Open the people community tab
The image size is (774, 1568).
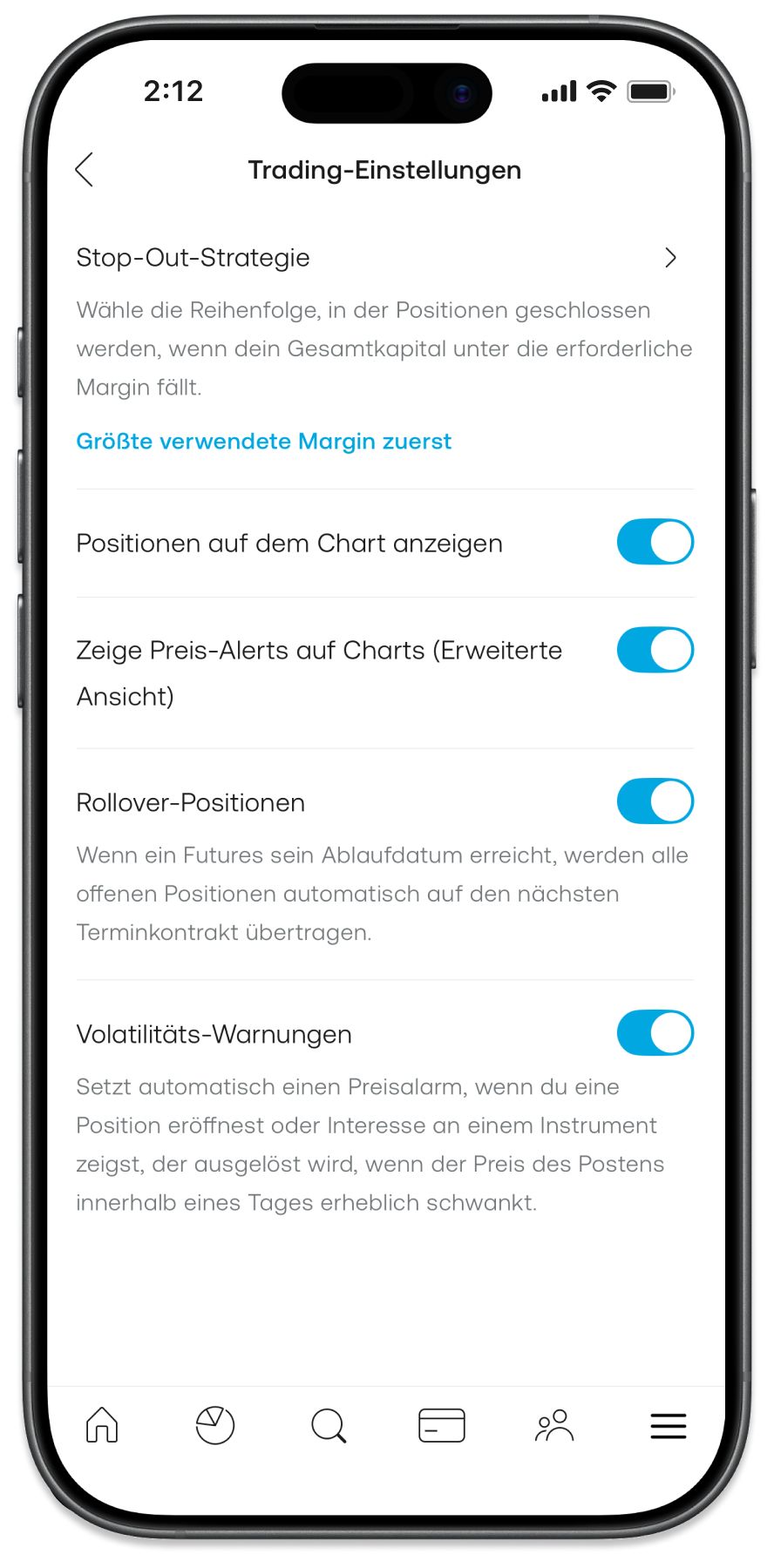click(x=554, y=1426)
